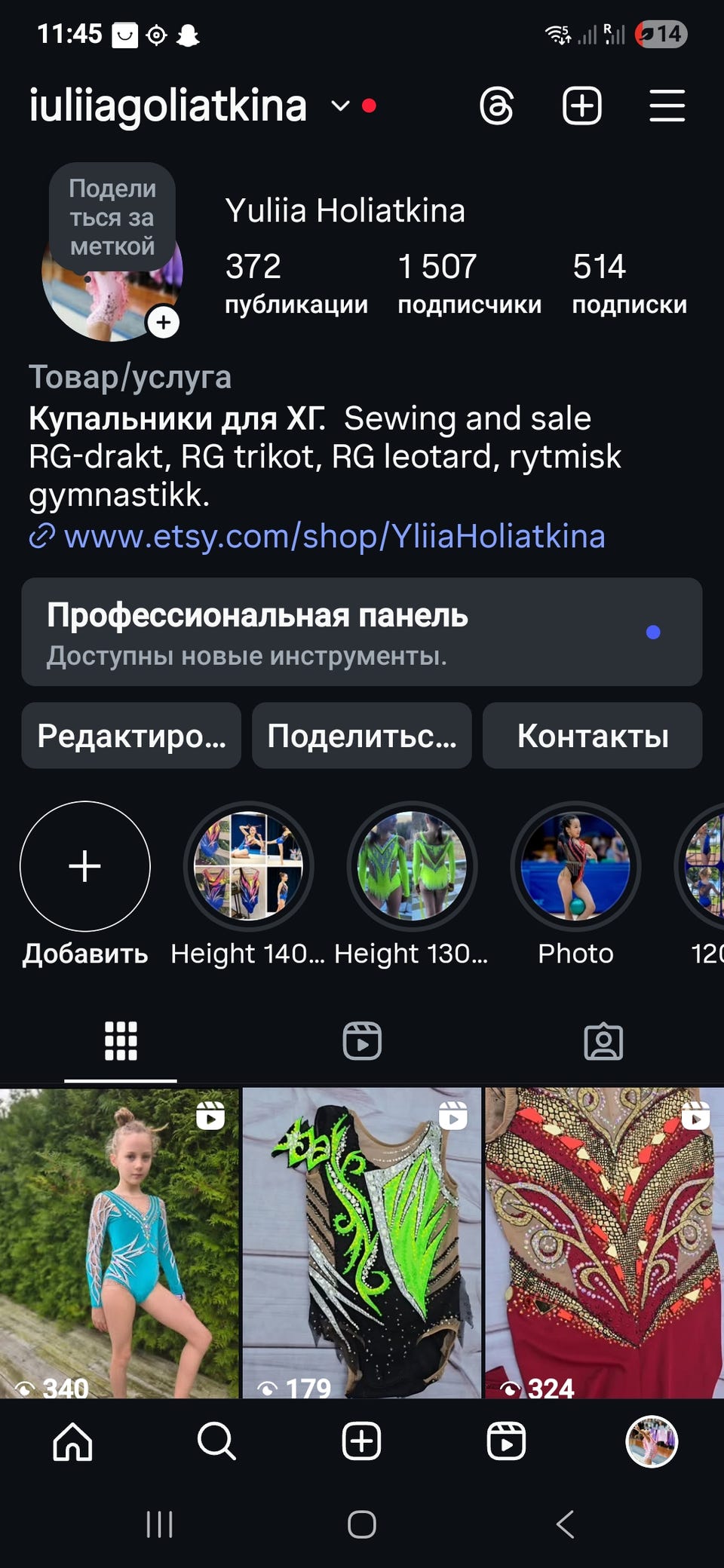Tap the Редактировать profile button

[131, 736]
